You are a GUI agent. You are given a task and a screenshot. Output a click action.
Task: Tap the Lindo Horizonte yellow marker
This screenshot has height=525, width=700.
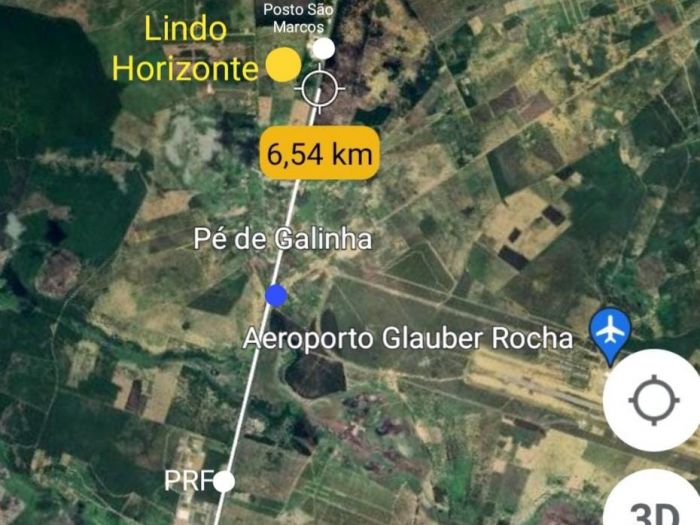coord(283,65)
